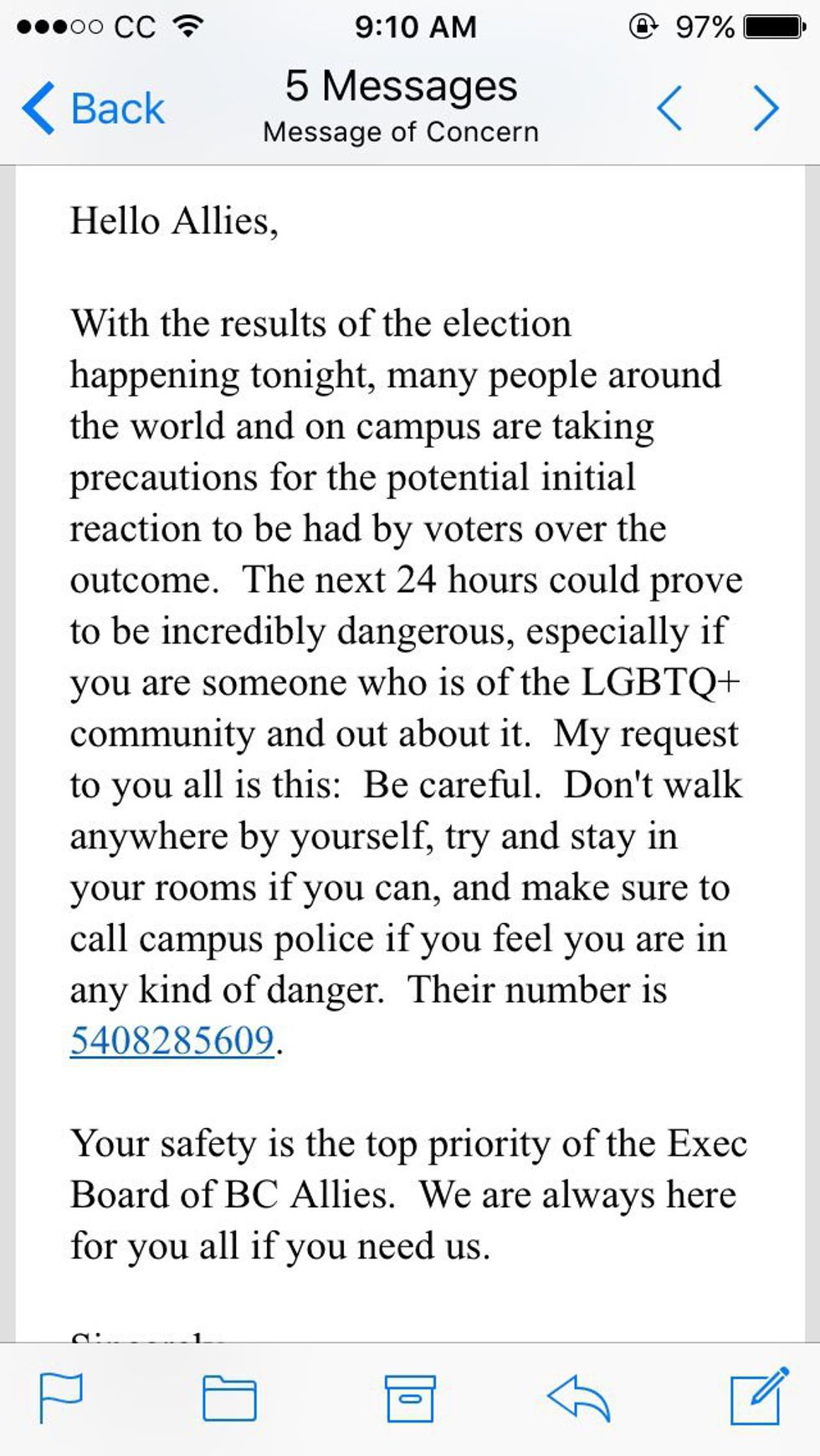Reply to this message

578,1397
